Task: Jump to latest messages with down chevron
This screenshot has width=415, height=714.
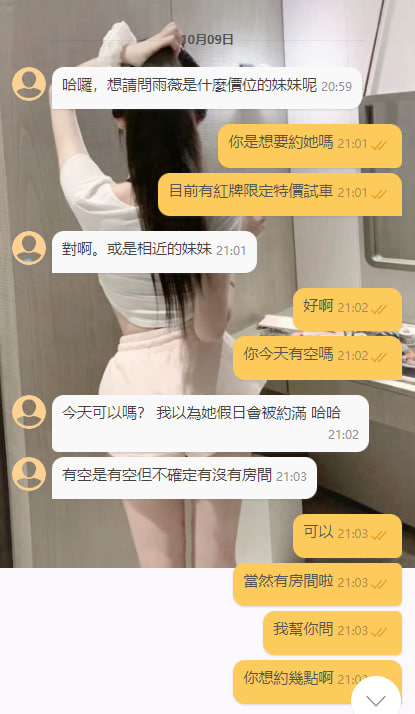Action: (376, 698)
